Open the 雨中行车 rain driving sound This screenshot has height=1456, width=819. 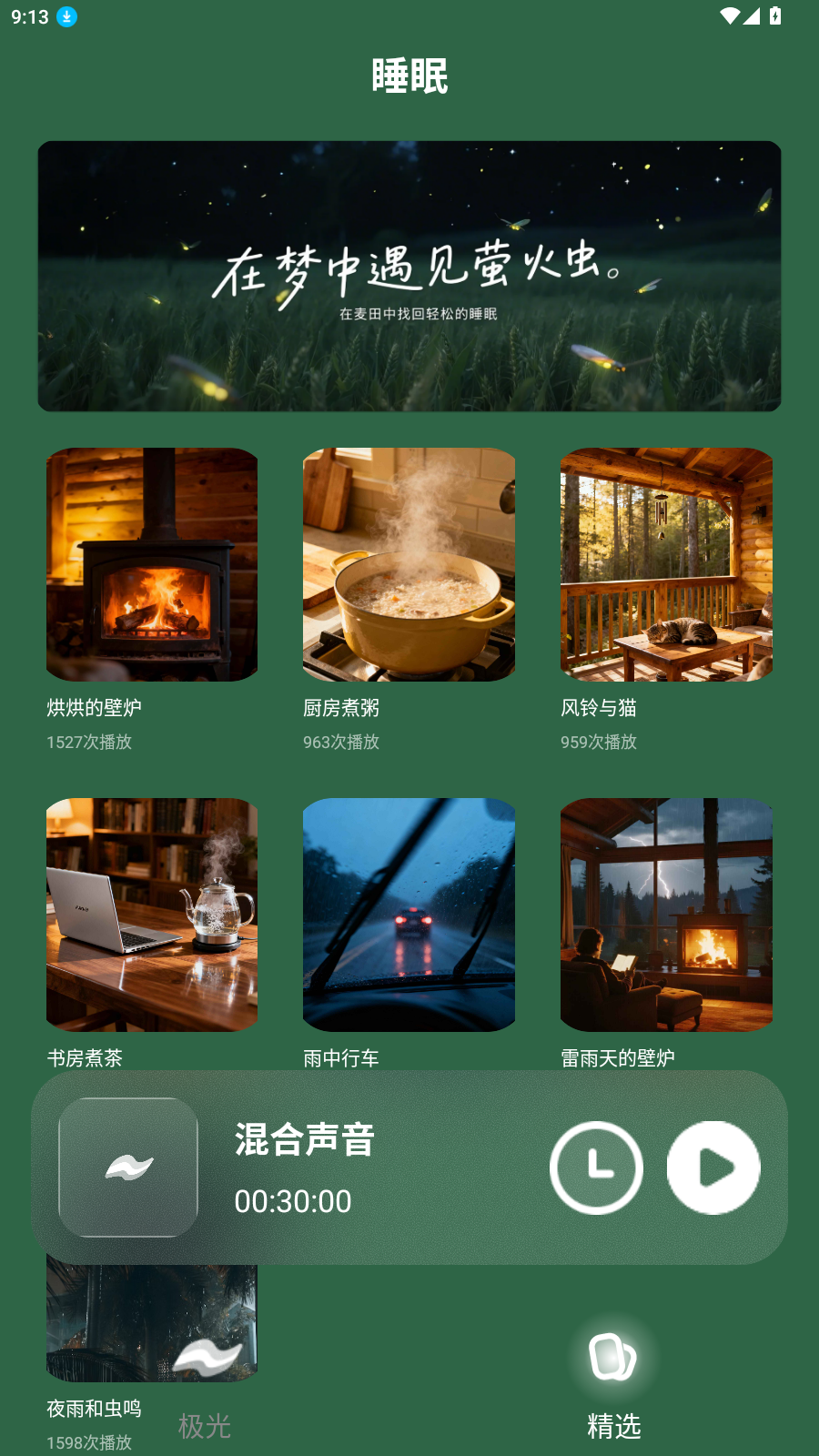click(x=409, y=915)
